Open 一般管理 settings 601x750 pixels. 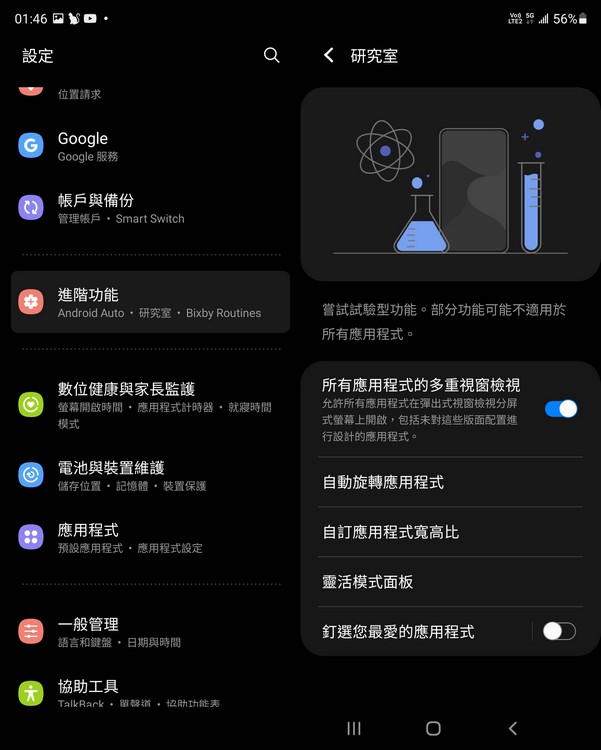coord(150,631)
